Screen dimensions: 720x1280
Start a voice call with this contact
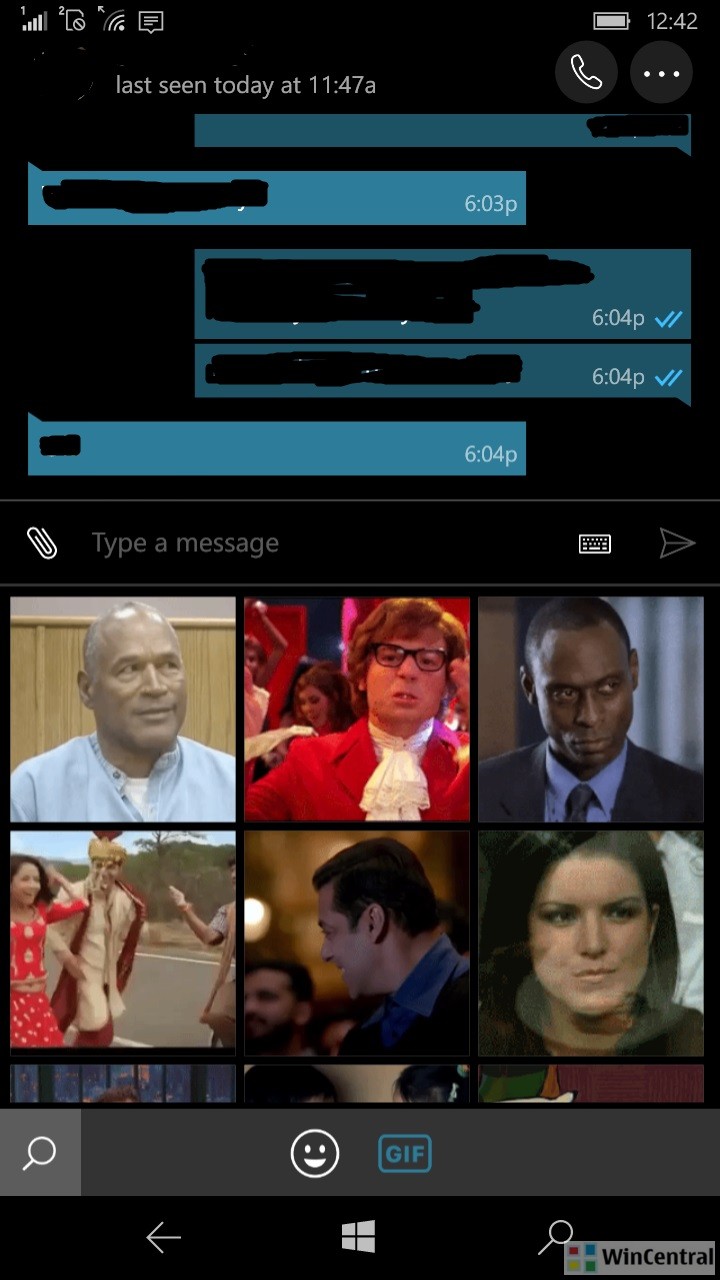click(x=586, y=72)
